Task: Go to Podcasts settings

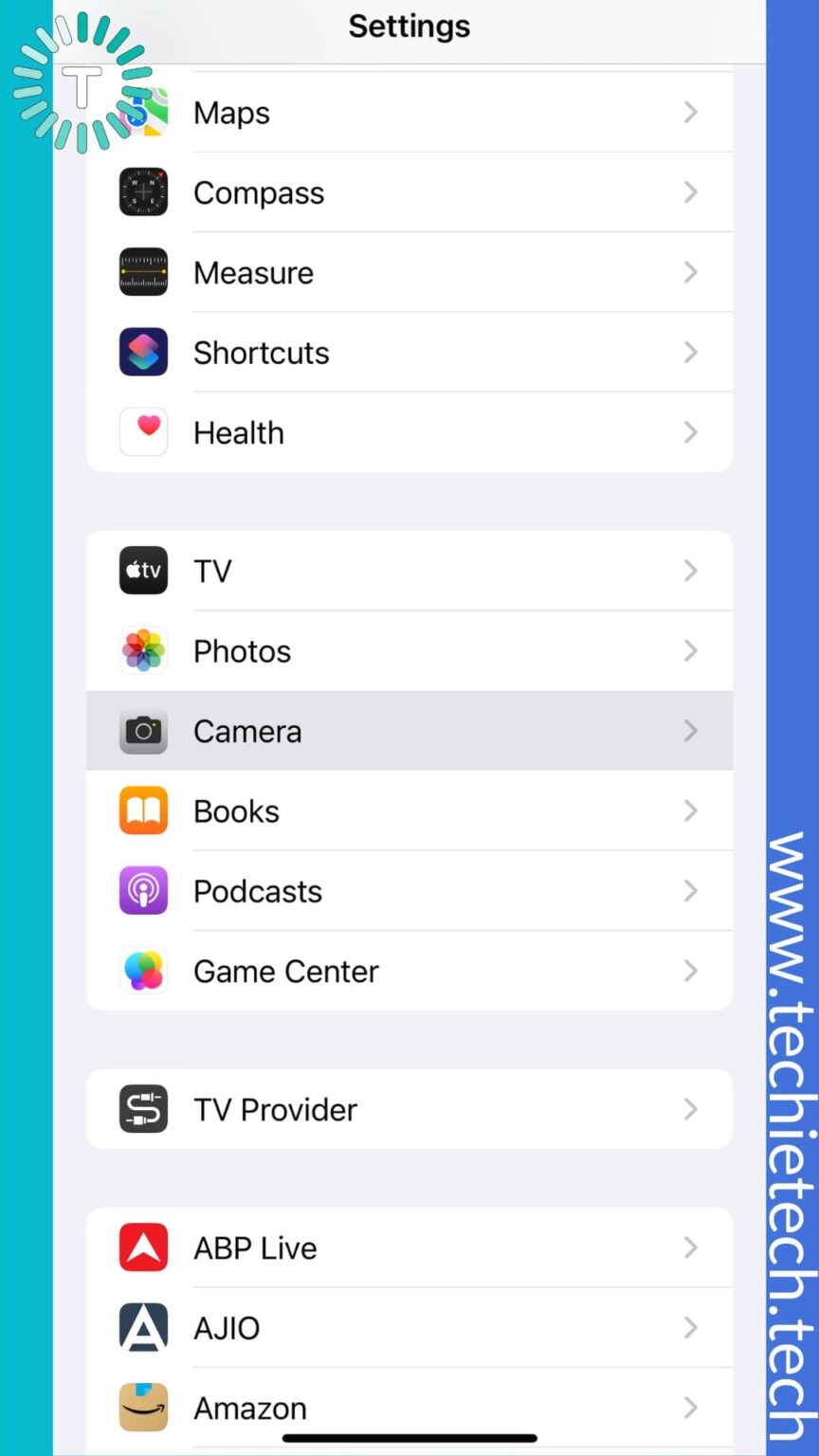Action: point(409,891)
